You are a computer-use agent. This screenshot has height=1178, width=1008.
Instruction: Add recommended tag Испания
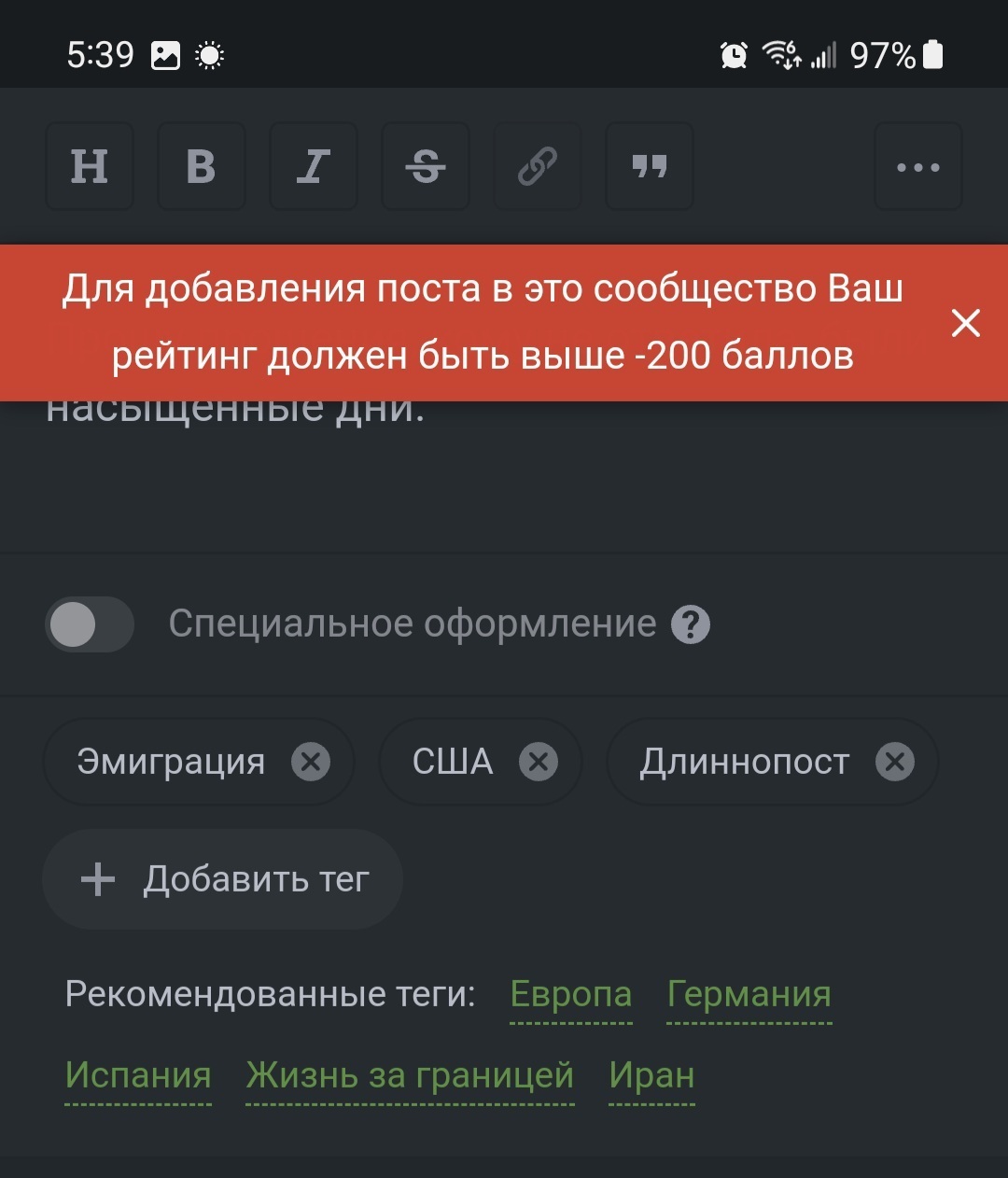pyautogui.click(x=138, y=1075)
